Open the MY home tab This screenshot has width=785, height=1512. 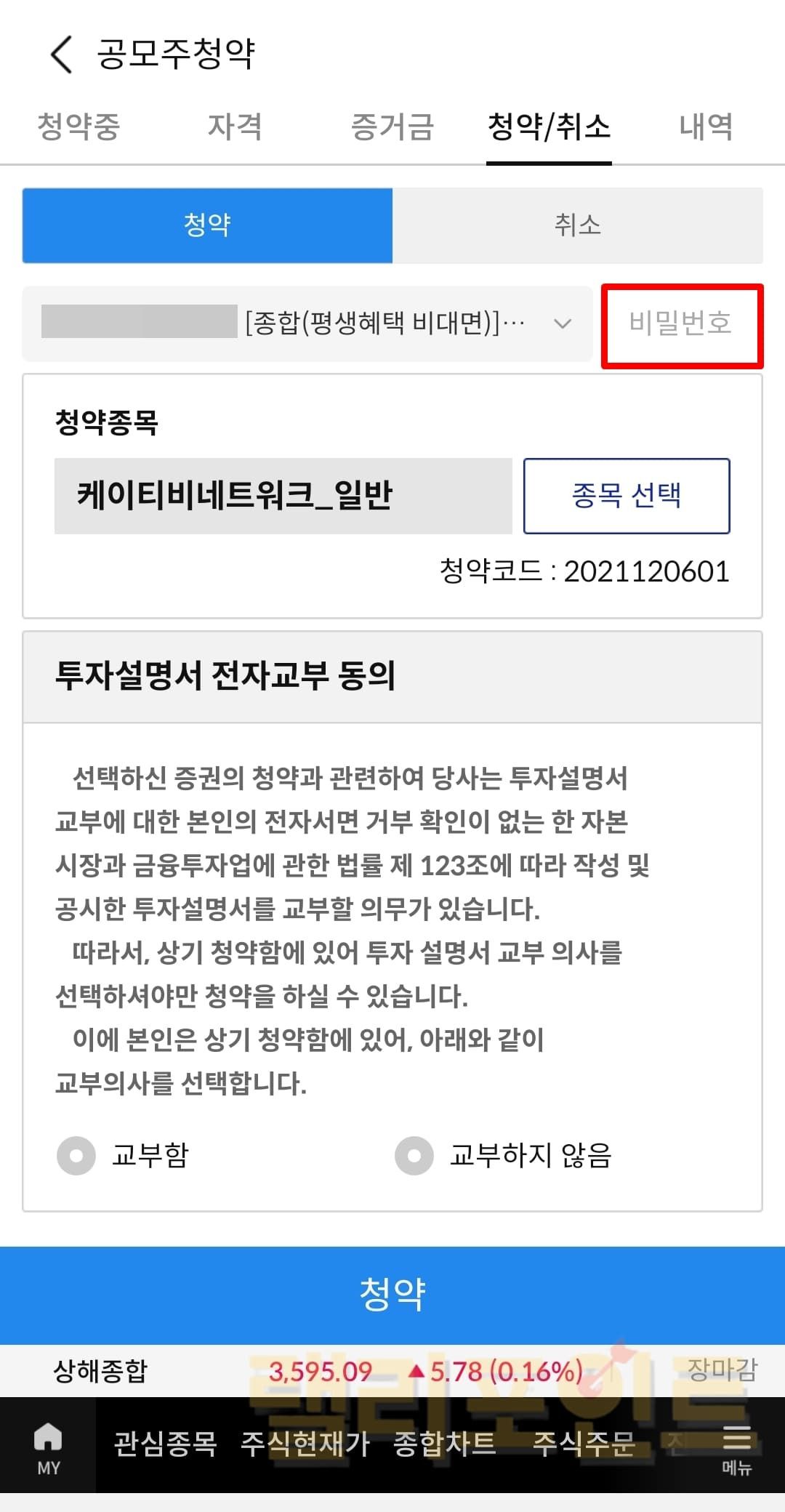(x=48, y=1445)
